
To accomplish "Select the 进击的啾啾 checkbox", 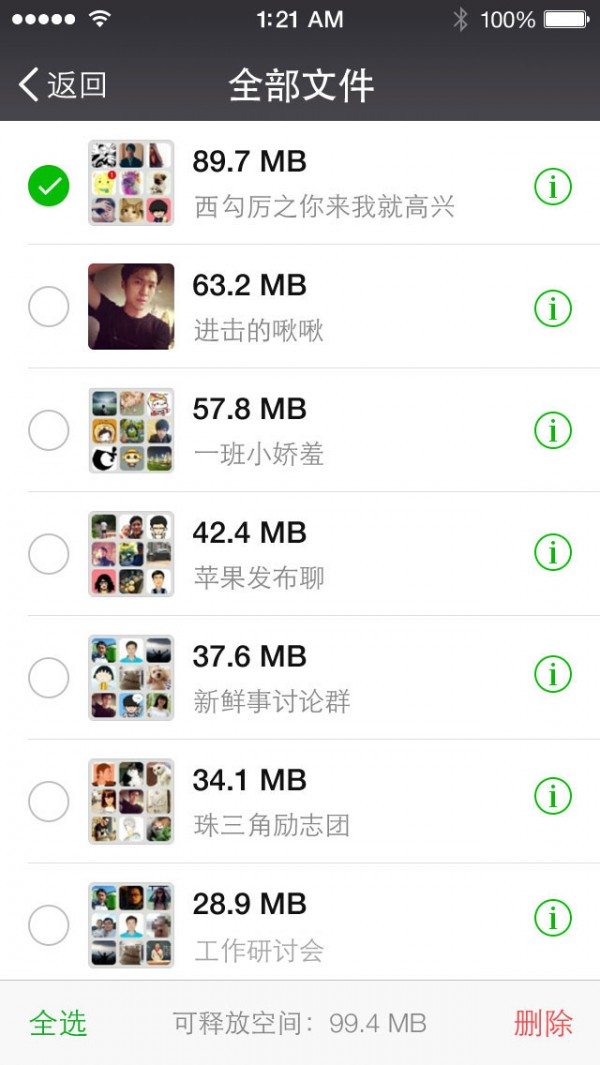I will (48, 307).
